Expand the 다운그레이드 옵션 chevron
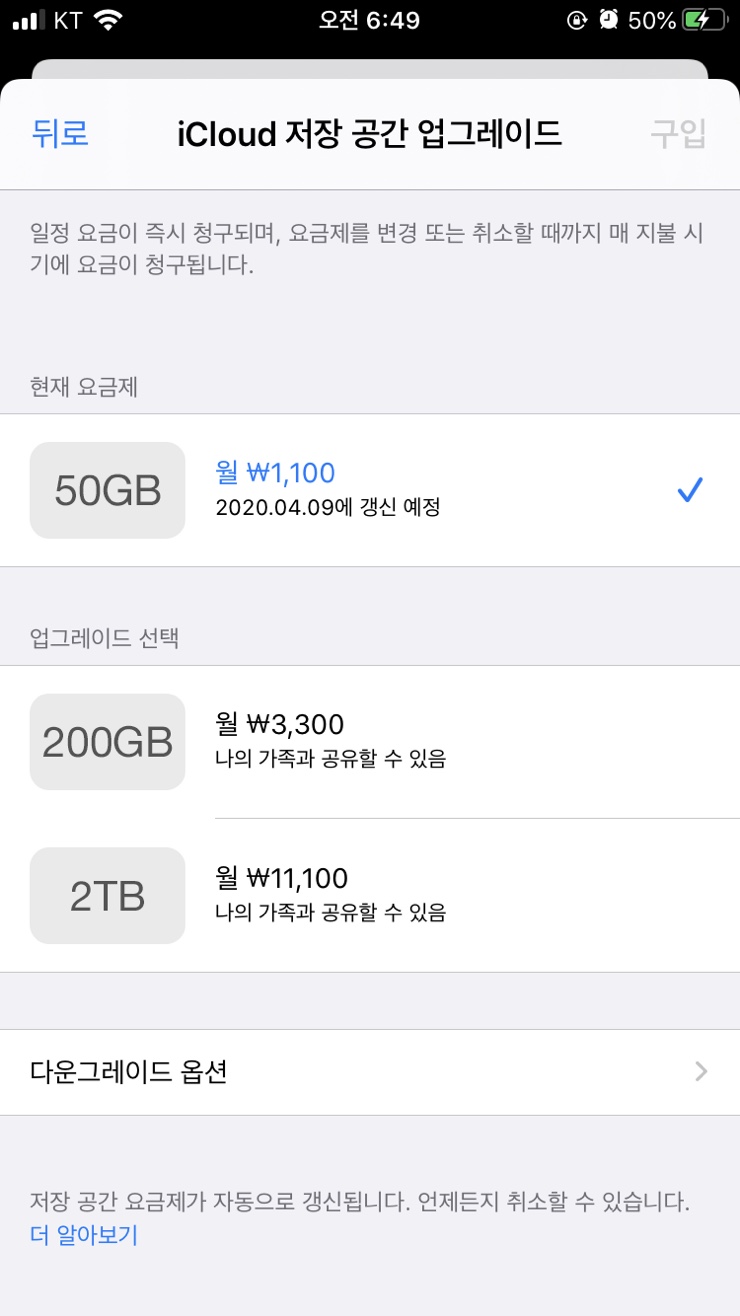The width and height of the screenshot is (740, 1316). pos(700,1072)
